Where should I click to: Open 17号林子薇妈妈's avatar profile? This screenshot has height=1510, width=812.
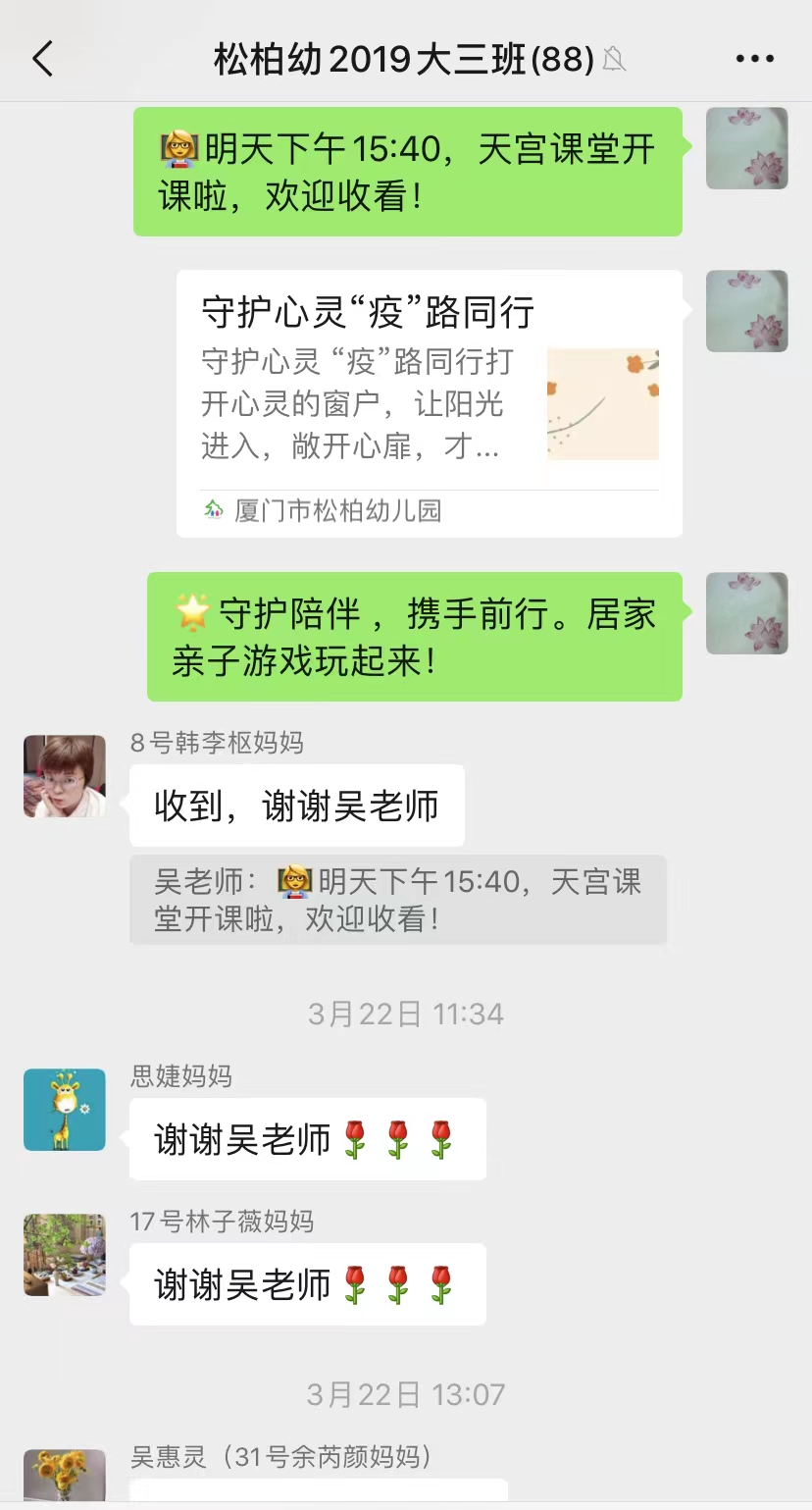[x=65, y=1255]
